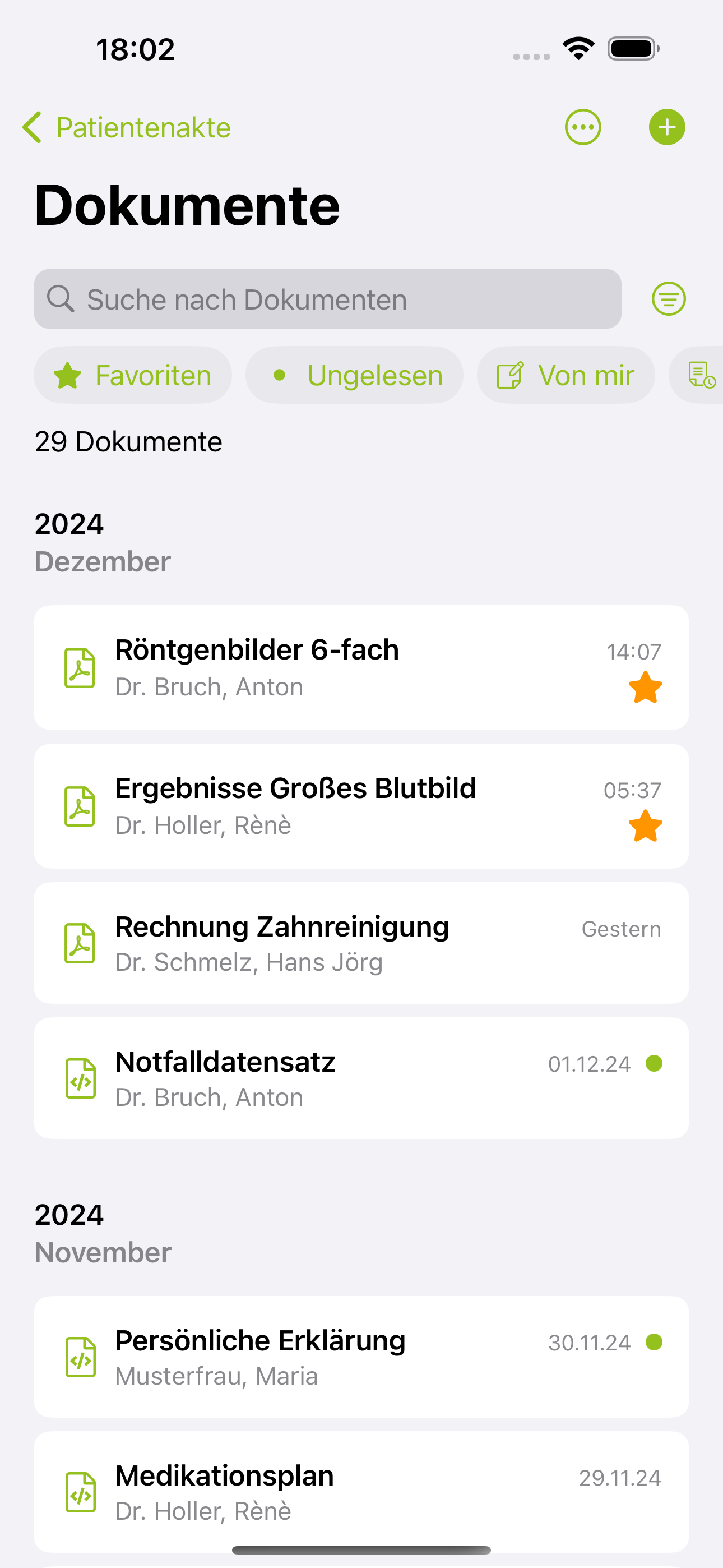The height and width of the screenshot is (1568, 723).
Task: Open Röntgenbilder 6-fach document
Action: (361, 668)
